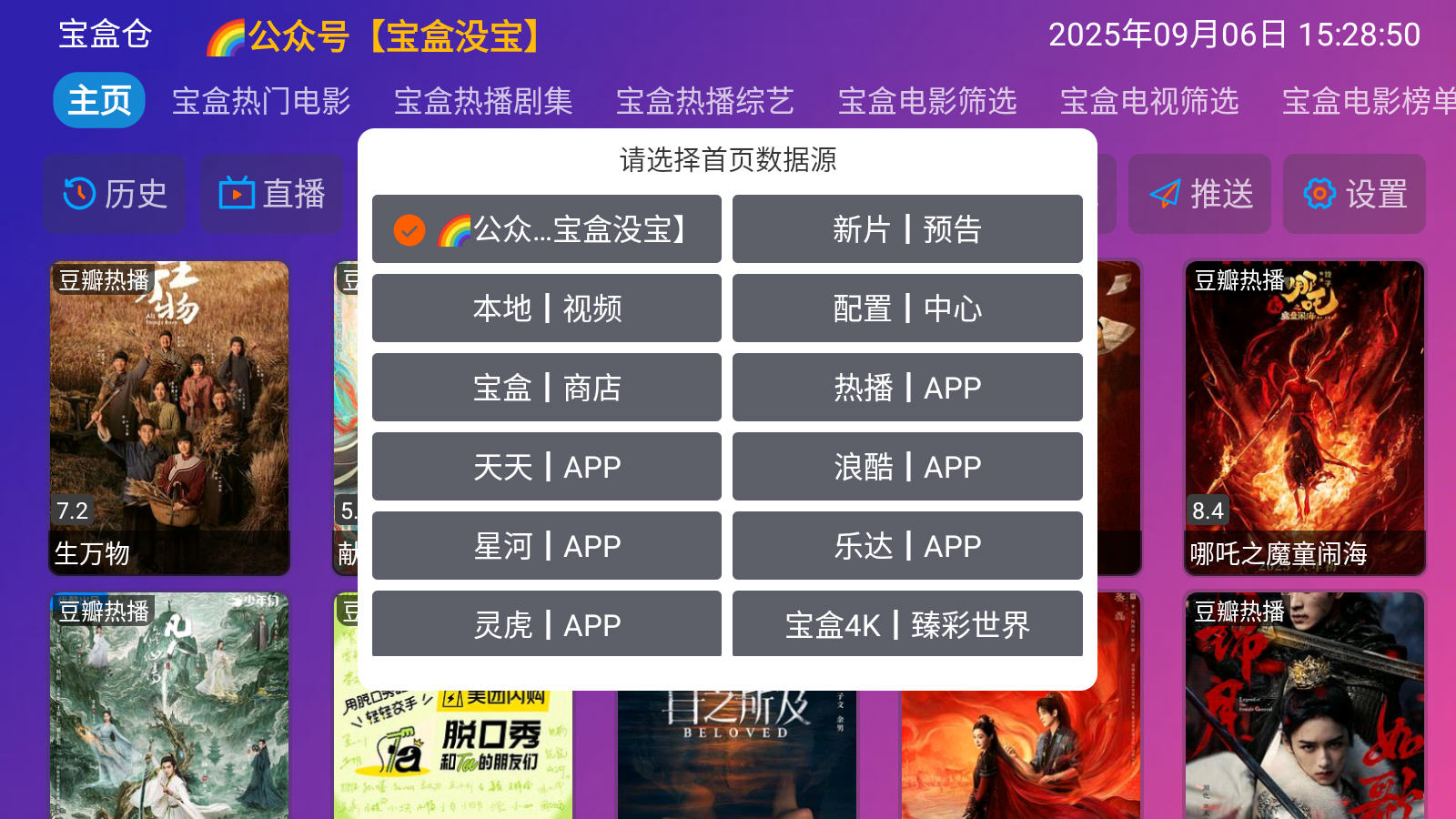This screenshot has height=819, width=1456.
Task: Open the 哪吒之魔童闹海 poster card
Action: click(1304, 419)
